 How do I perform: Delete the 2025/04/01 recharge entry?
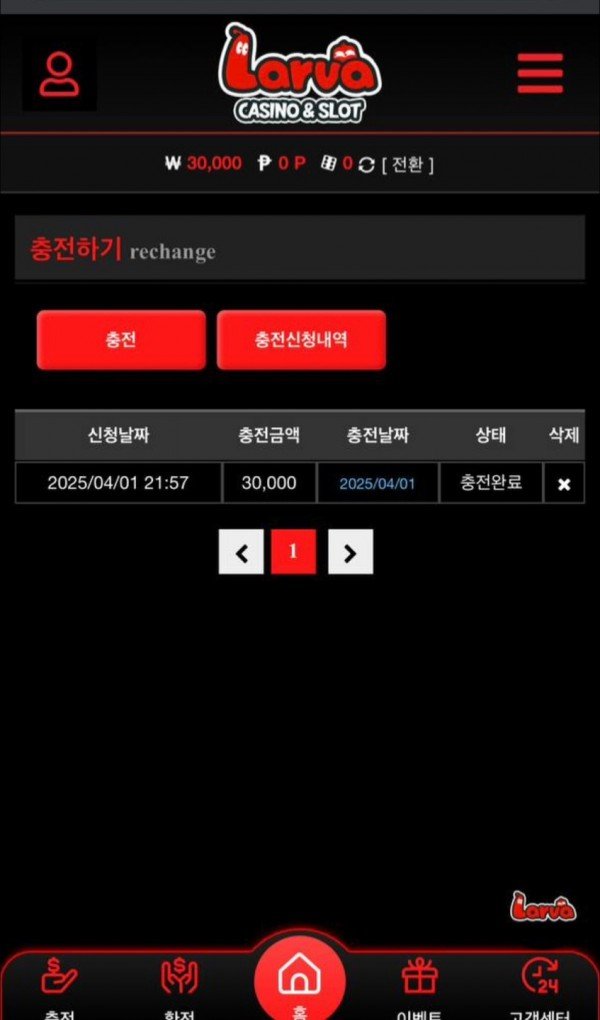tap(564, 484)
